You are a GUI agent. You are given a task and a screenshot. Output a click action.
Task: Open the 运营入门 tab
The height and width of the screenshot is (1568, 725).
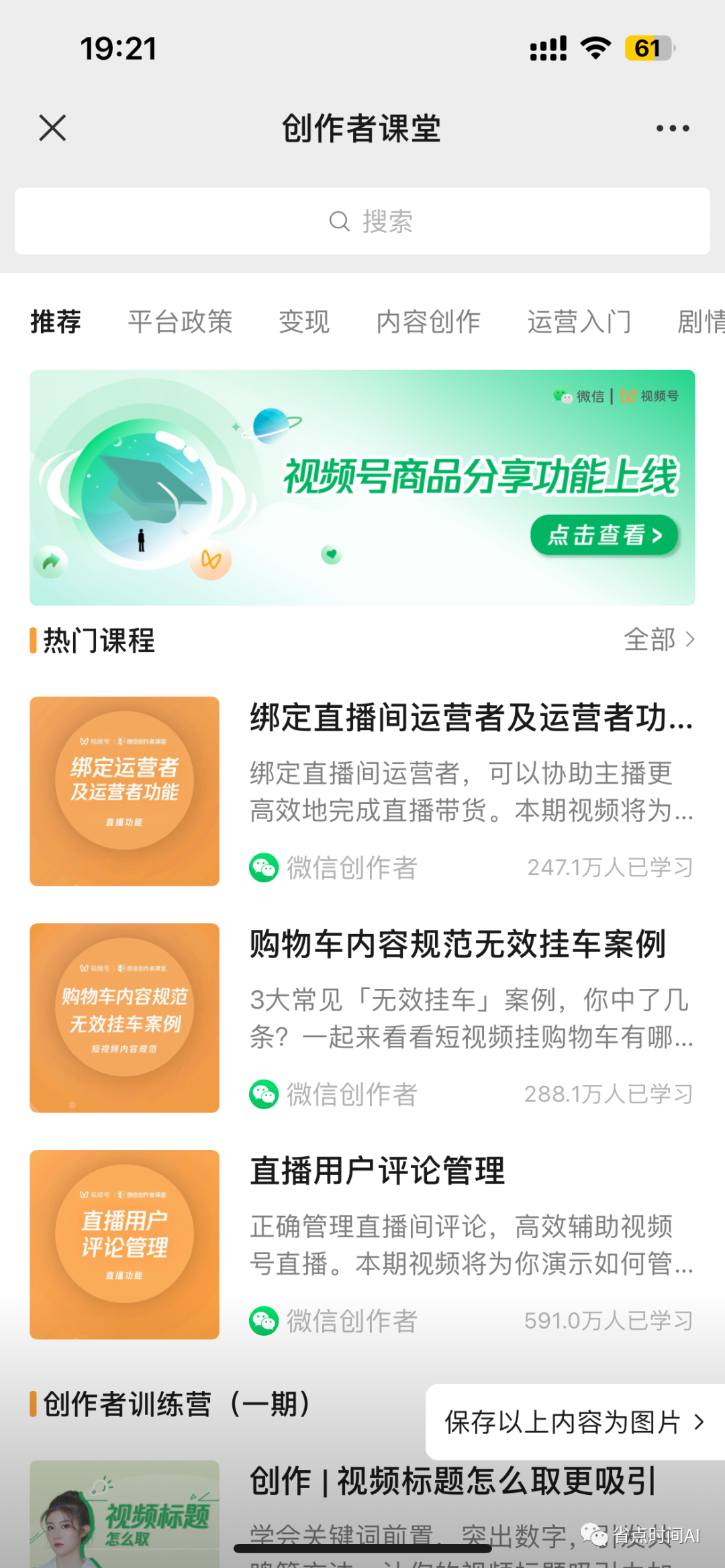tap(579, 322)
